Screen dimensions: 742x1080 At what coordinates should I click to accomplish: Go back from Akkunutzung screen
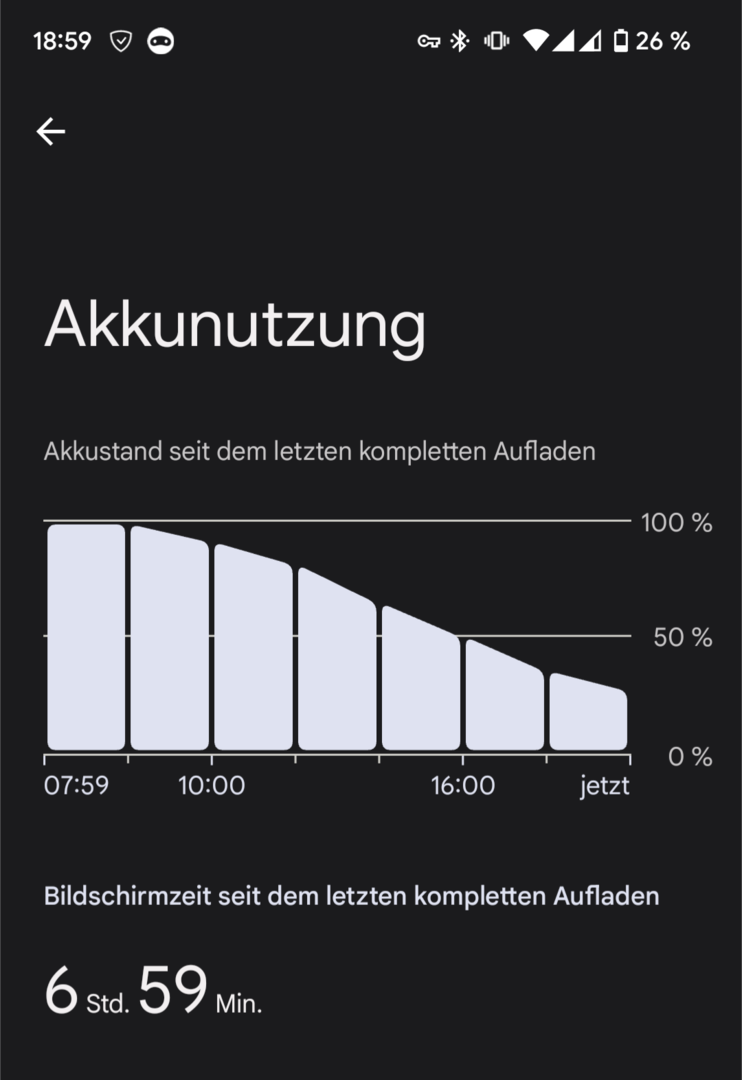(x=51, y=131)
